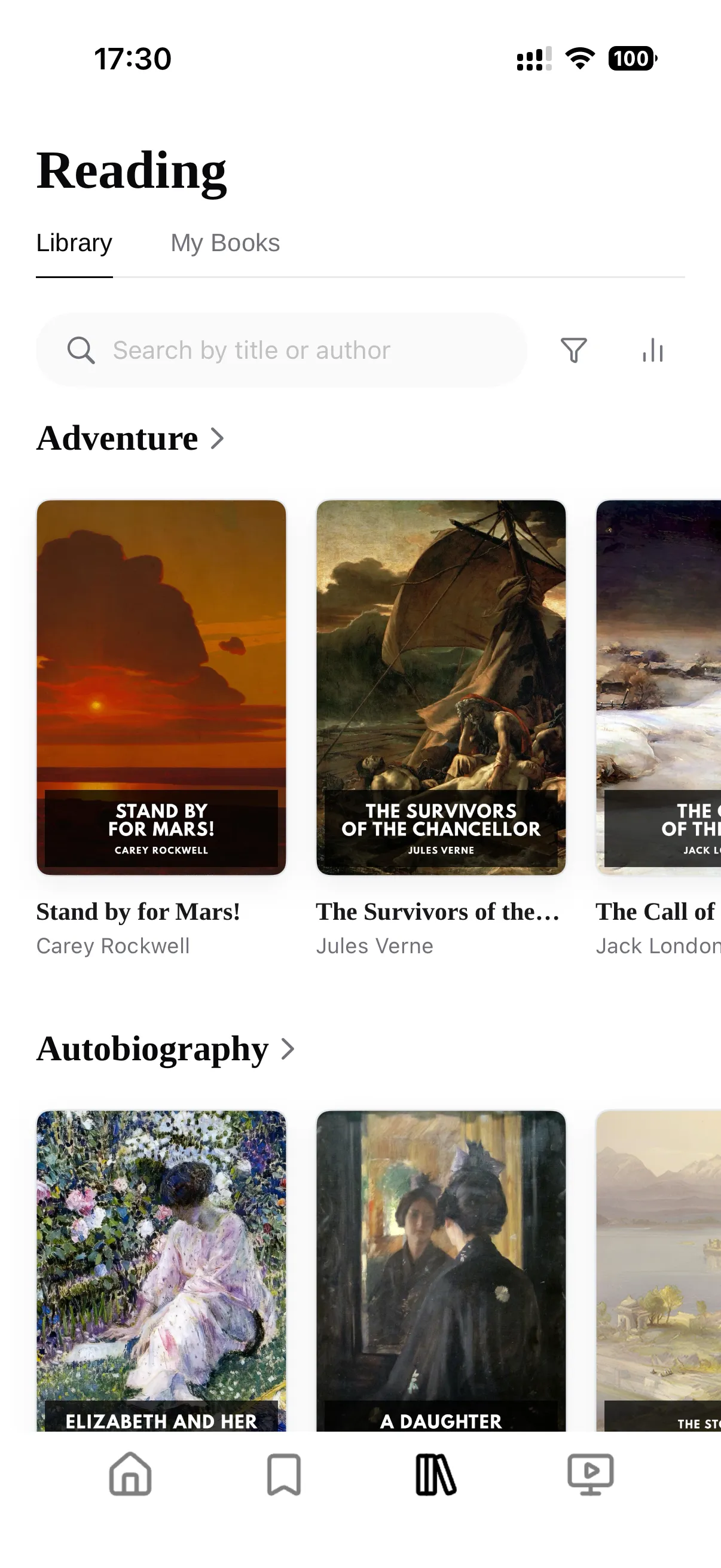Go to the home tab in bottom bar
Screen dimensions: 721x1568
[x=130, y=1474]
